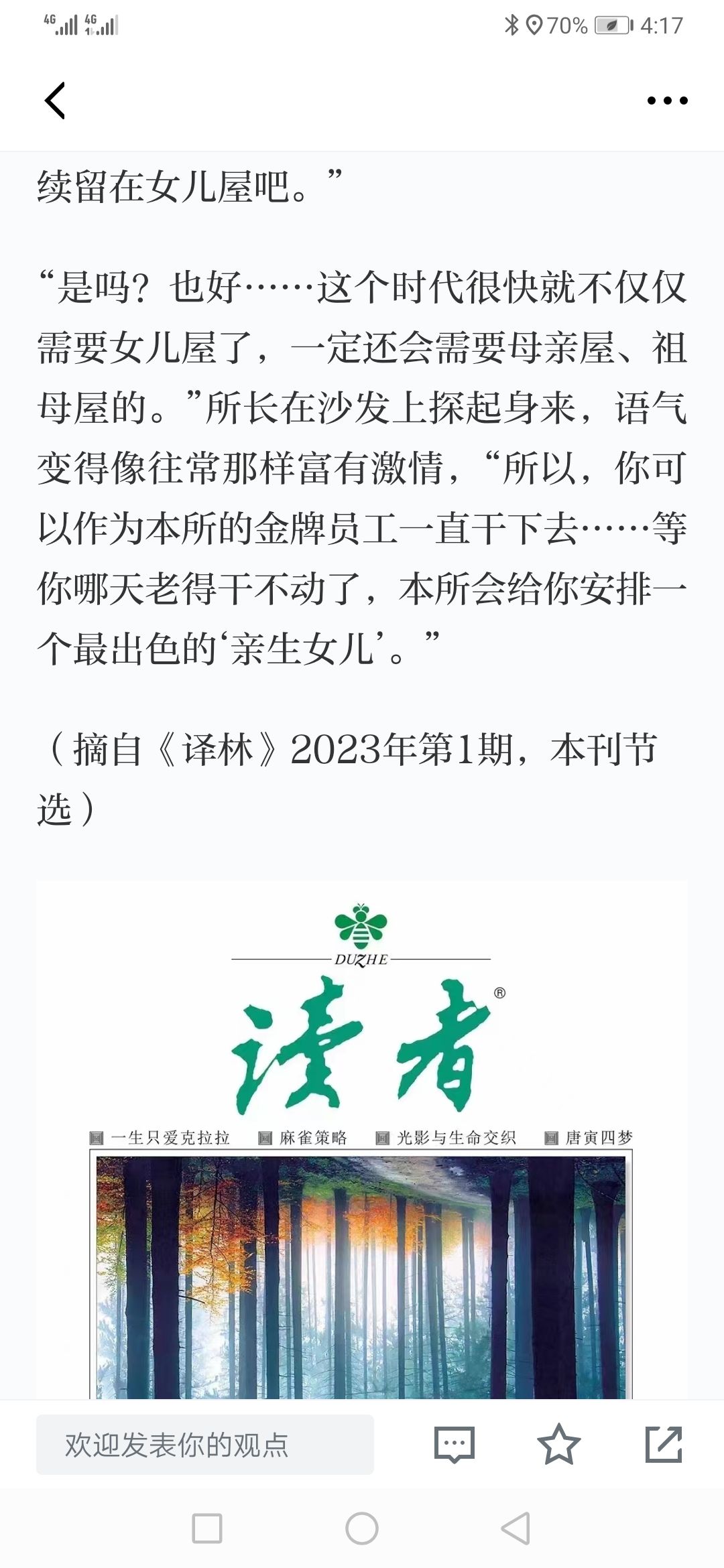Open the three-dot more options menu
Screen dimensions: 724x1568
[667, 101]
